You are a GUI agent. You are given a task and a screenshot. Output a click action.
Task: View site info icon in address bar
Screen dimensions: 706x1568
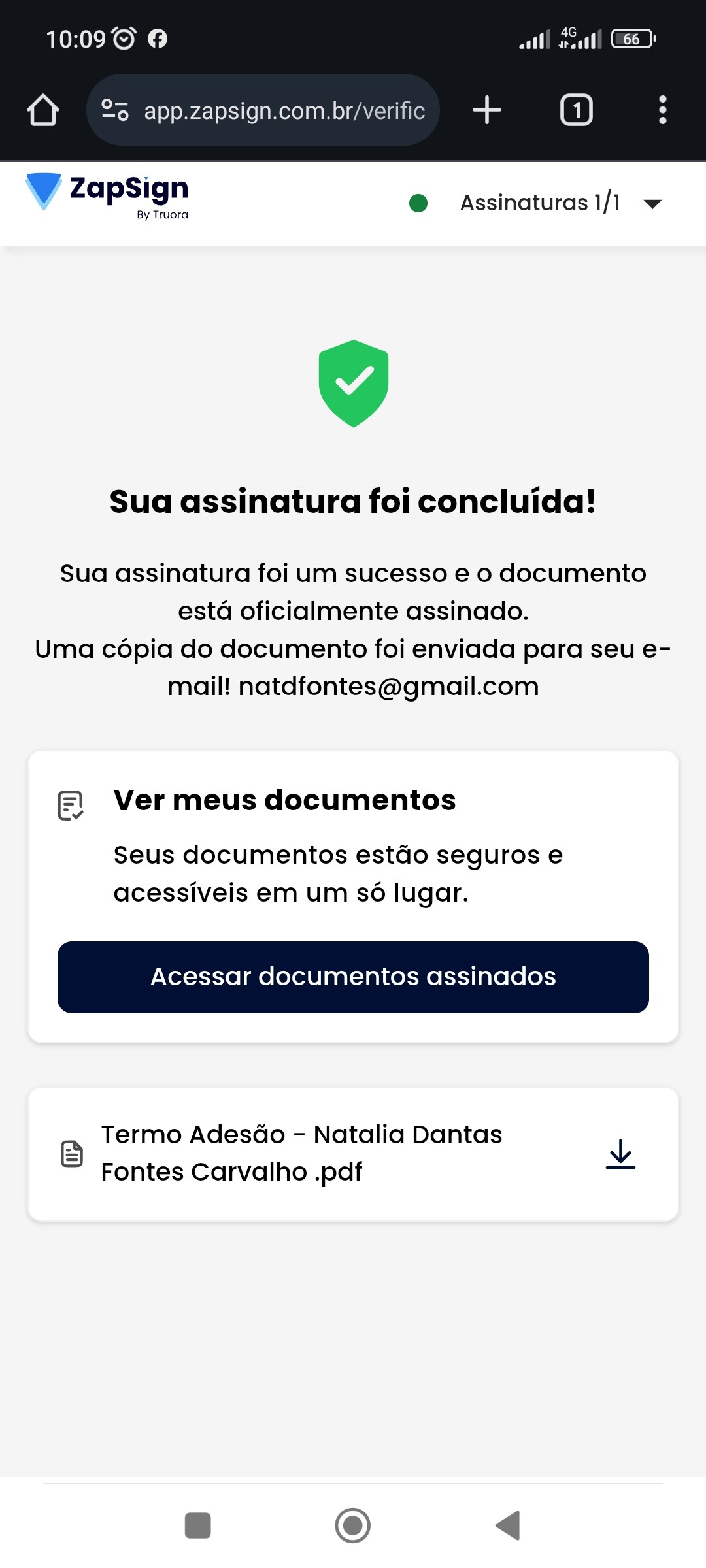click(115, 110)
